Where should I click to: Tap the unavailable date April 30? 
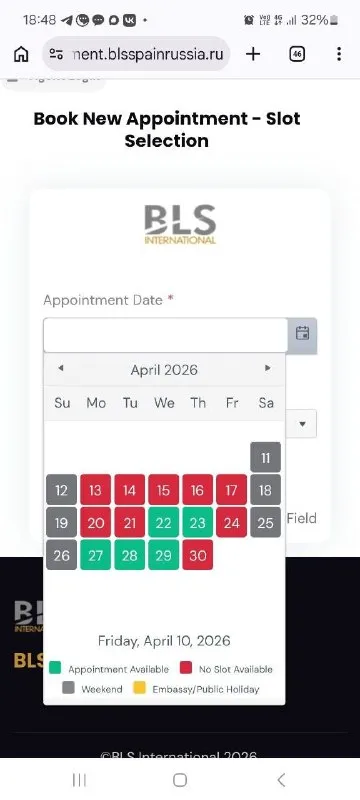click(197, 555)
